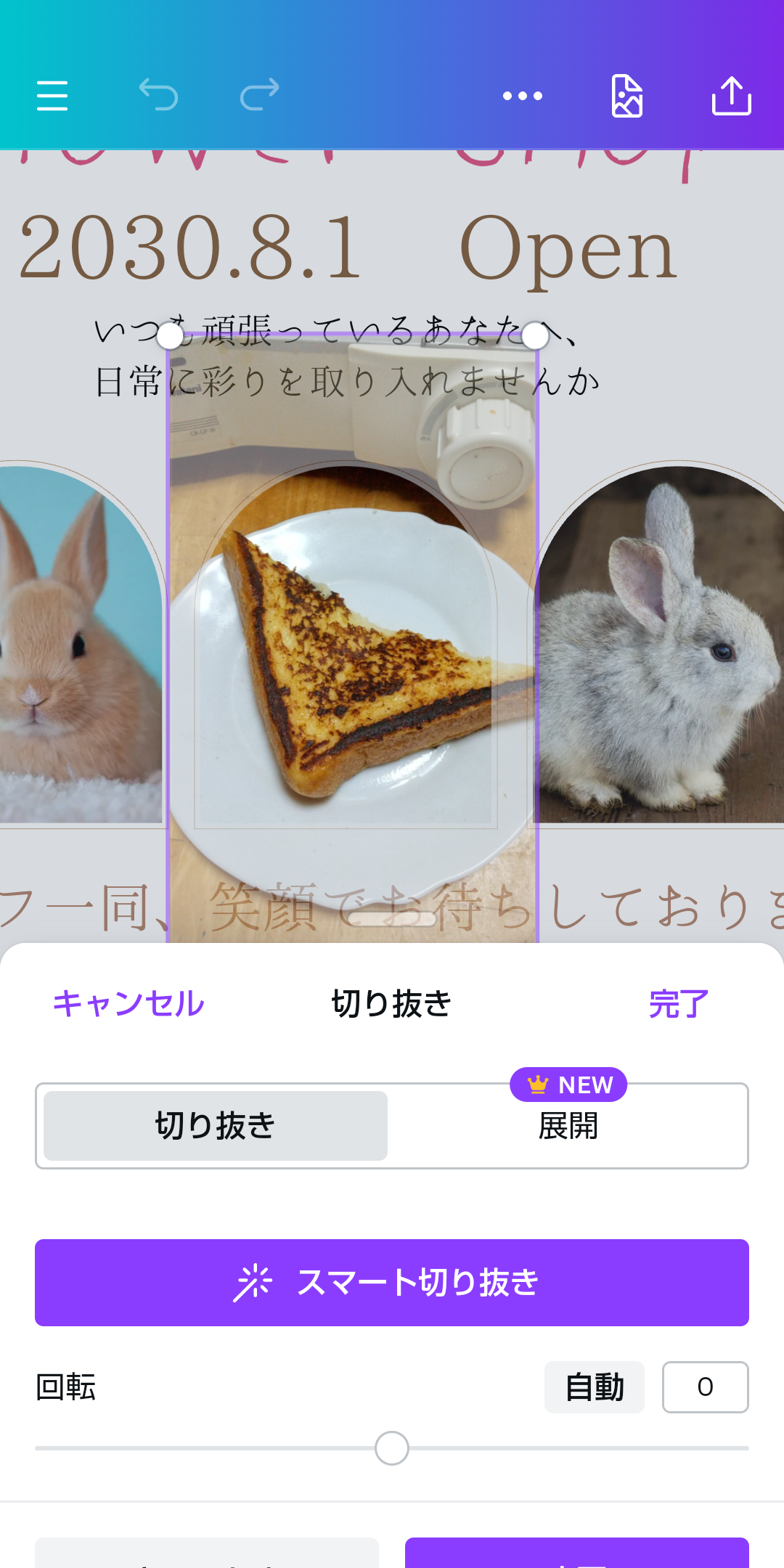This screenshot has width=784, height=1568.
Task: Select the 切り抜き segment
Action: pos(216,1126)
